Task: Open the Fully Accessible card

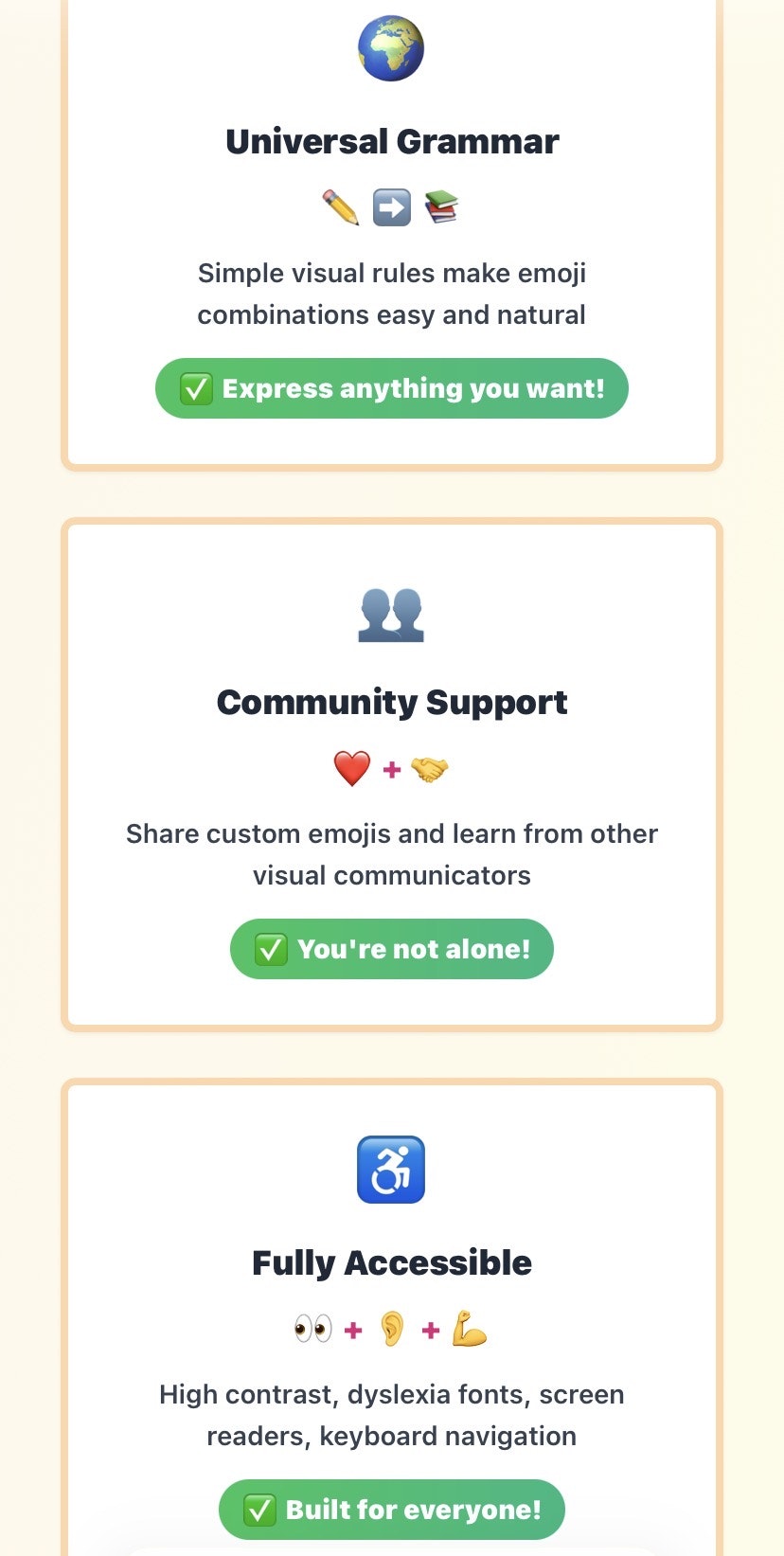Action: pyautogui.click(x=391, y=1262)
